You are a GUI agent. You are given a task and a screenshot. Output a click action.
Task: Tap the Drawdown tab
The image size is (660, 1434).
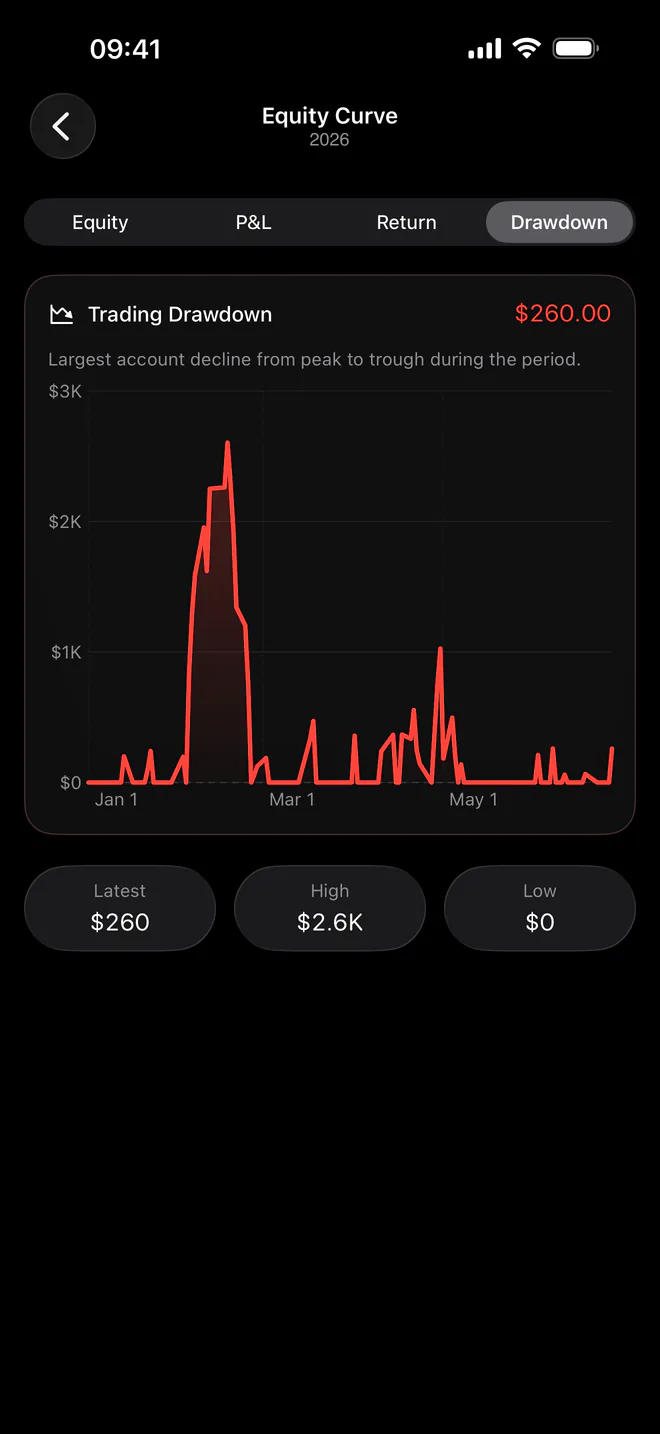(x=559, y=222)
